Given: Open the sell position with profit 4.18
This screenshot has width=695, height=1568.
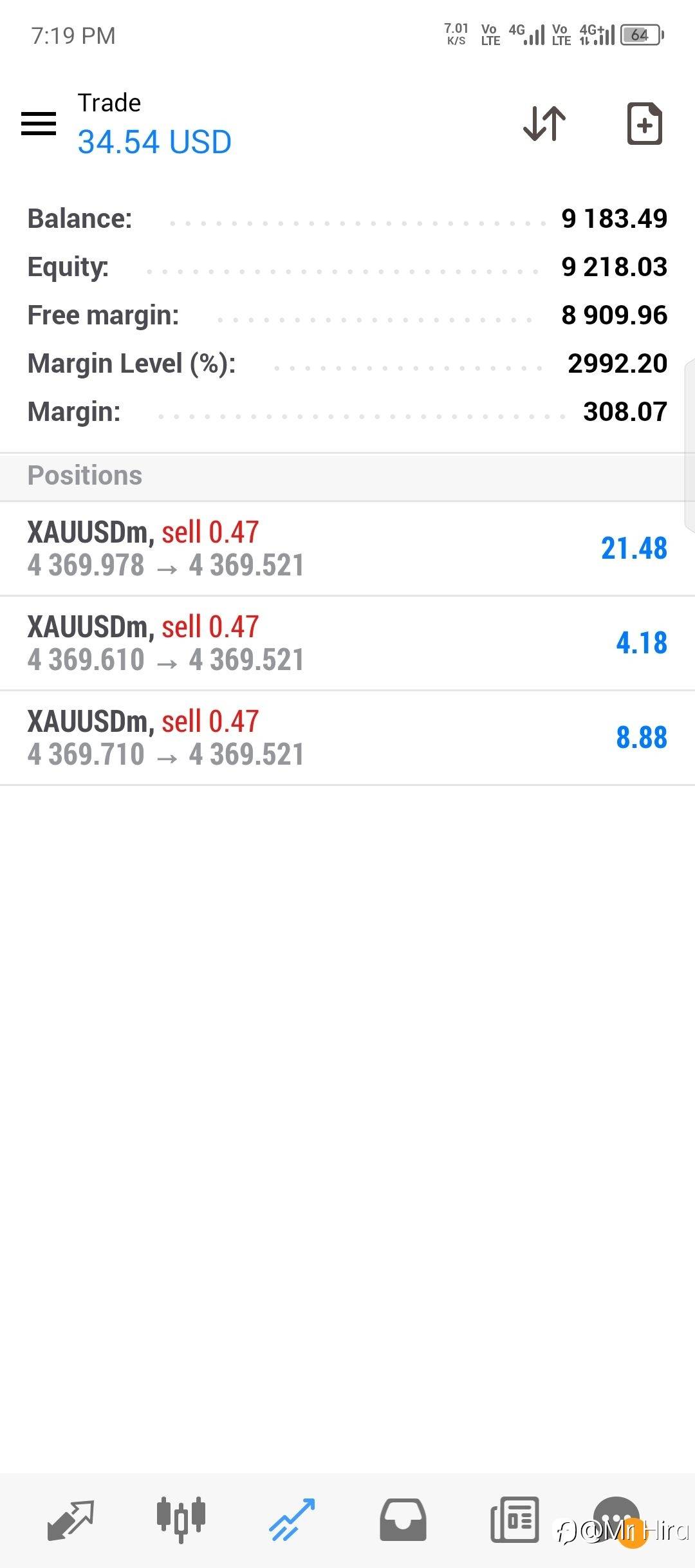Looking at the screenshot, I should click(347, 643).
